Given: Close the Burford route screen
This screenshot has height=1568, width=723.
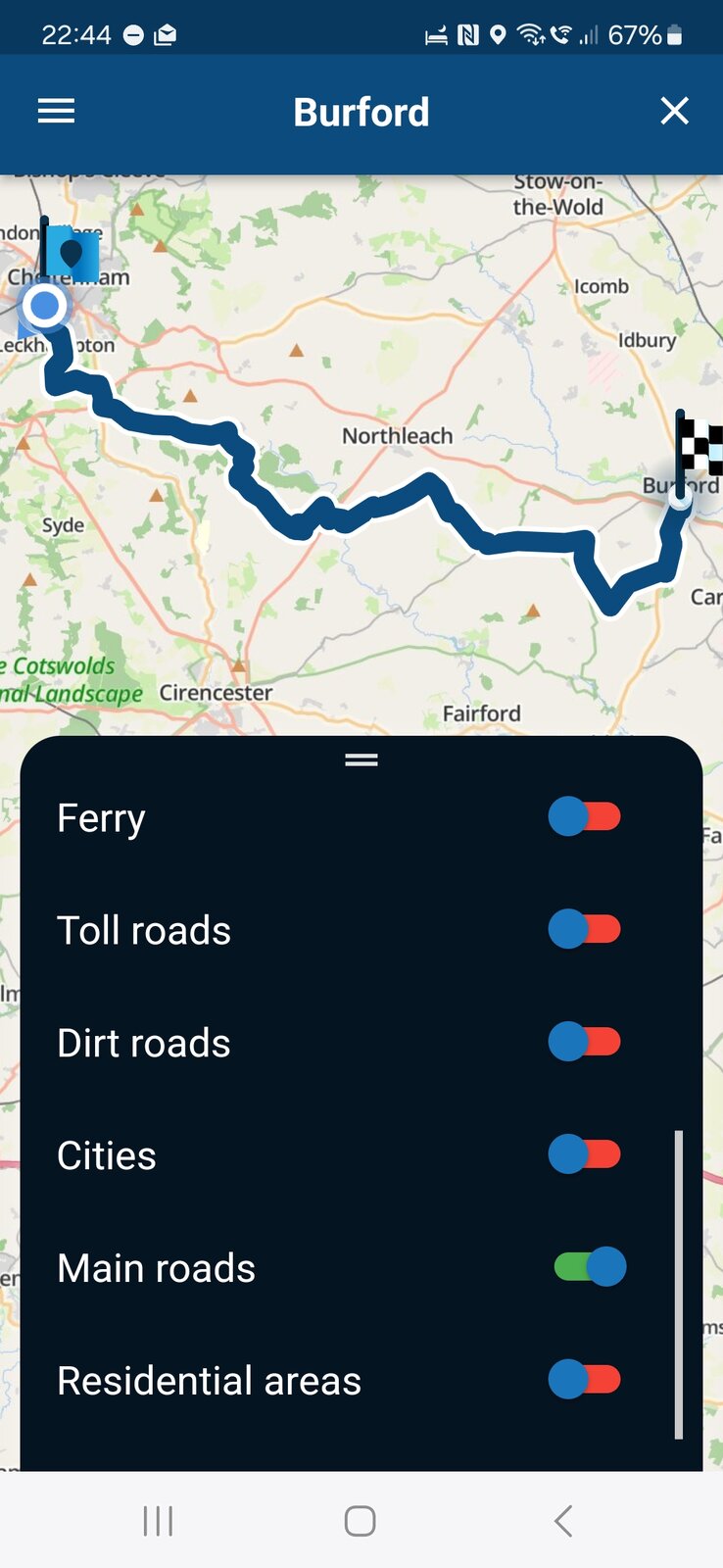Looking at the screenshot, I should (674, 112).
